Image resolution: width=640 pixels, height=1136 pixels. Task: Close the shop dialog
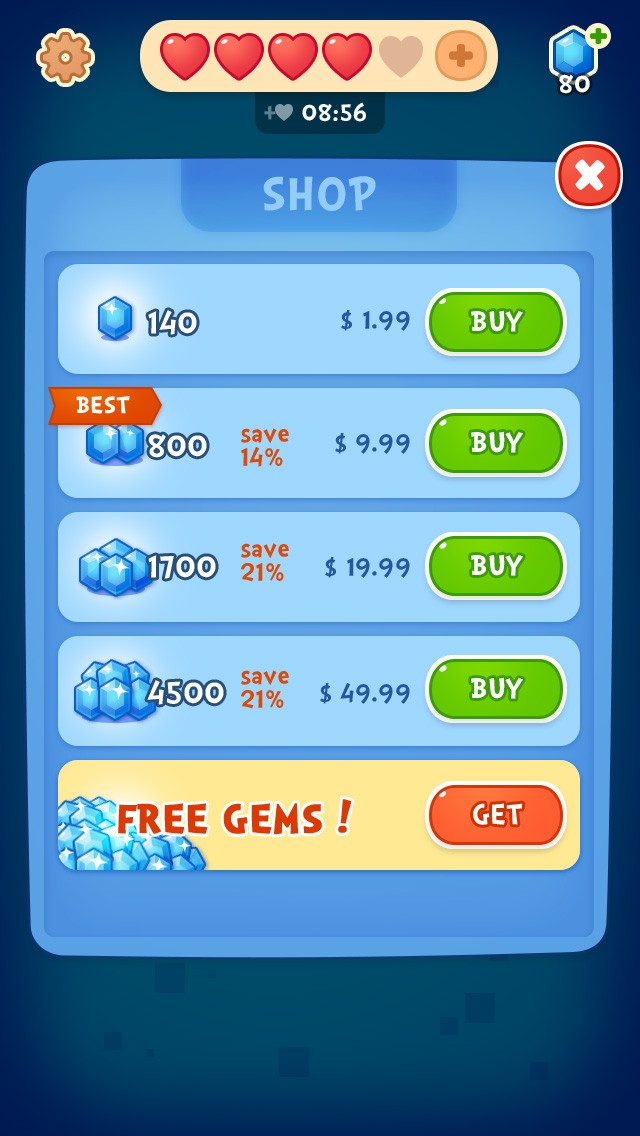[589, 175]
